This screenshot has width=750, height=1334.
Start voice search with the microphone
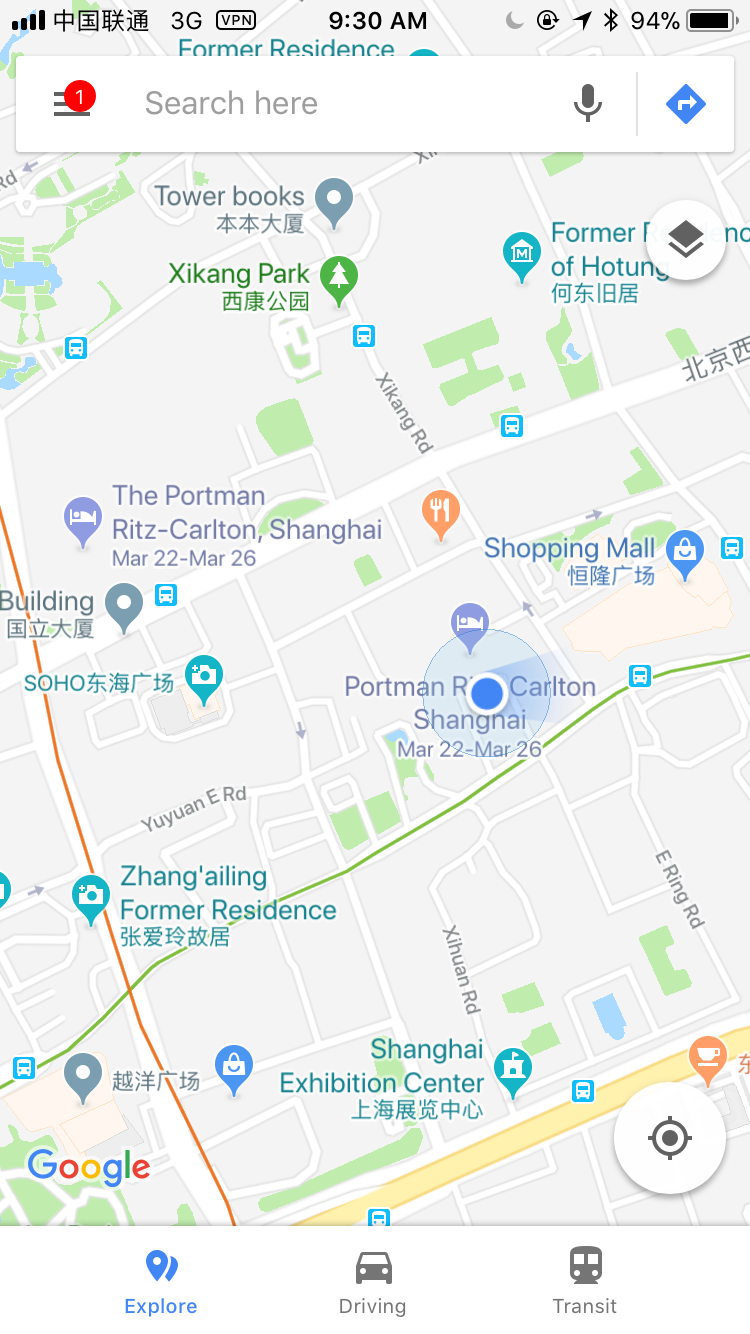tap(588, 104)
